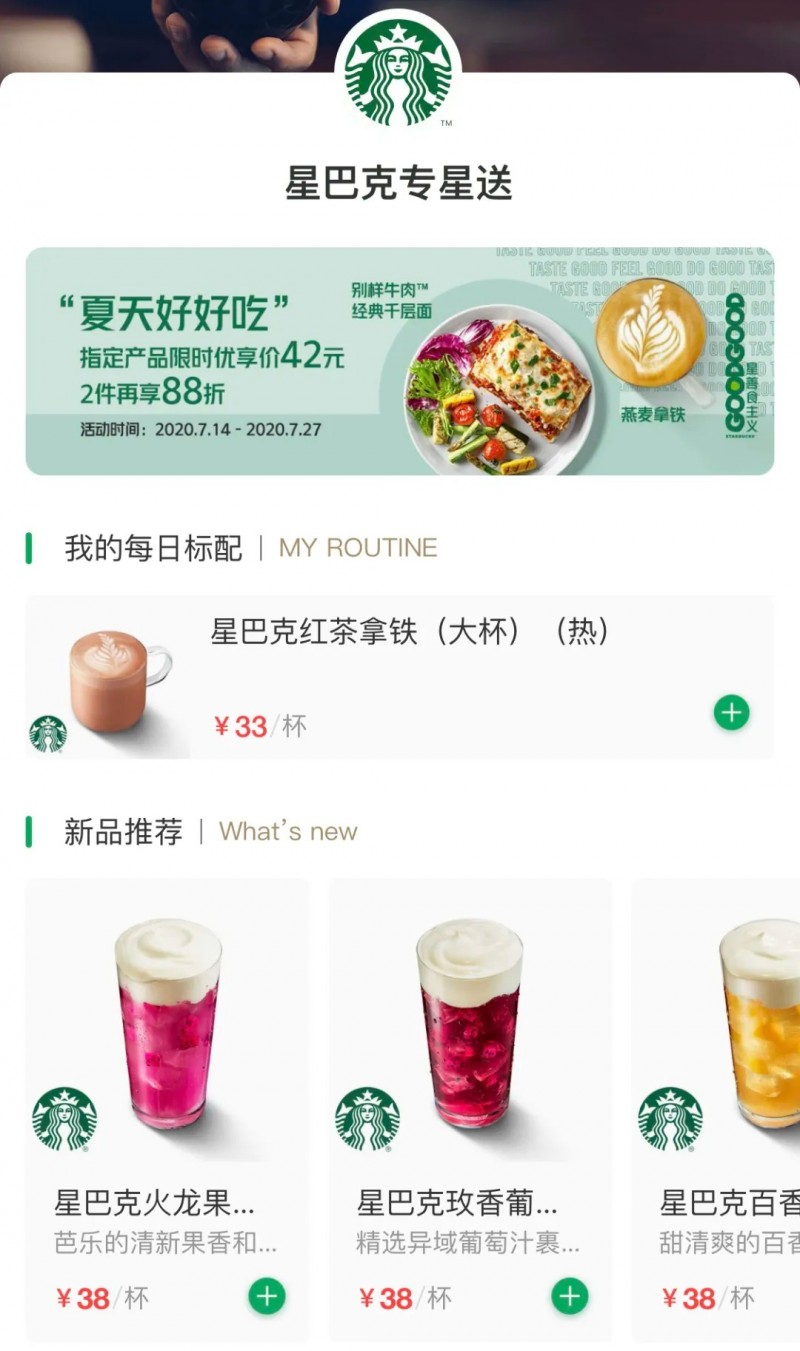Add 星巴克火龙果 drink with the plus button
Viewport: 800px width, 1351px height.
266,1297
